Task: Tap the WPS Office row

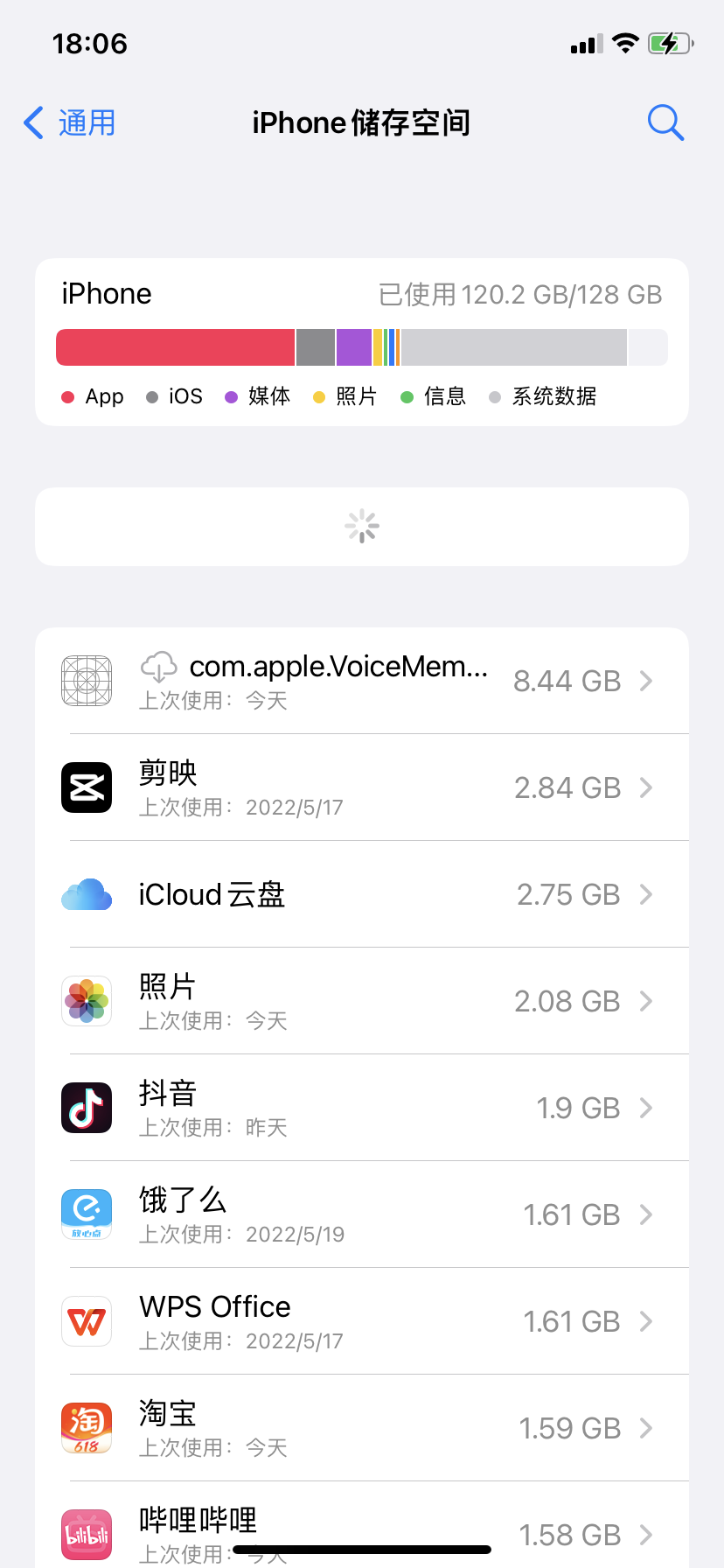Action: click(x=362, y=1321)
